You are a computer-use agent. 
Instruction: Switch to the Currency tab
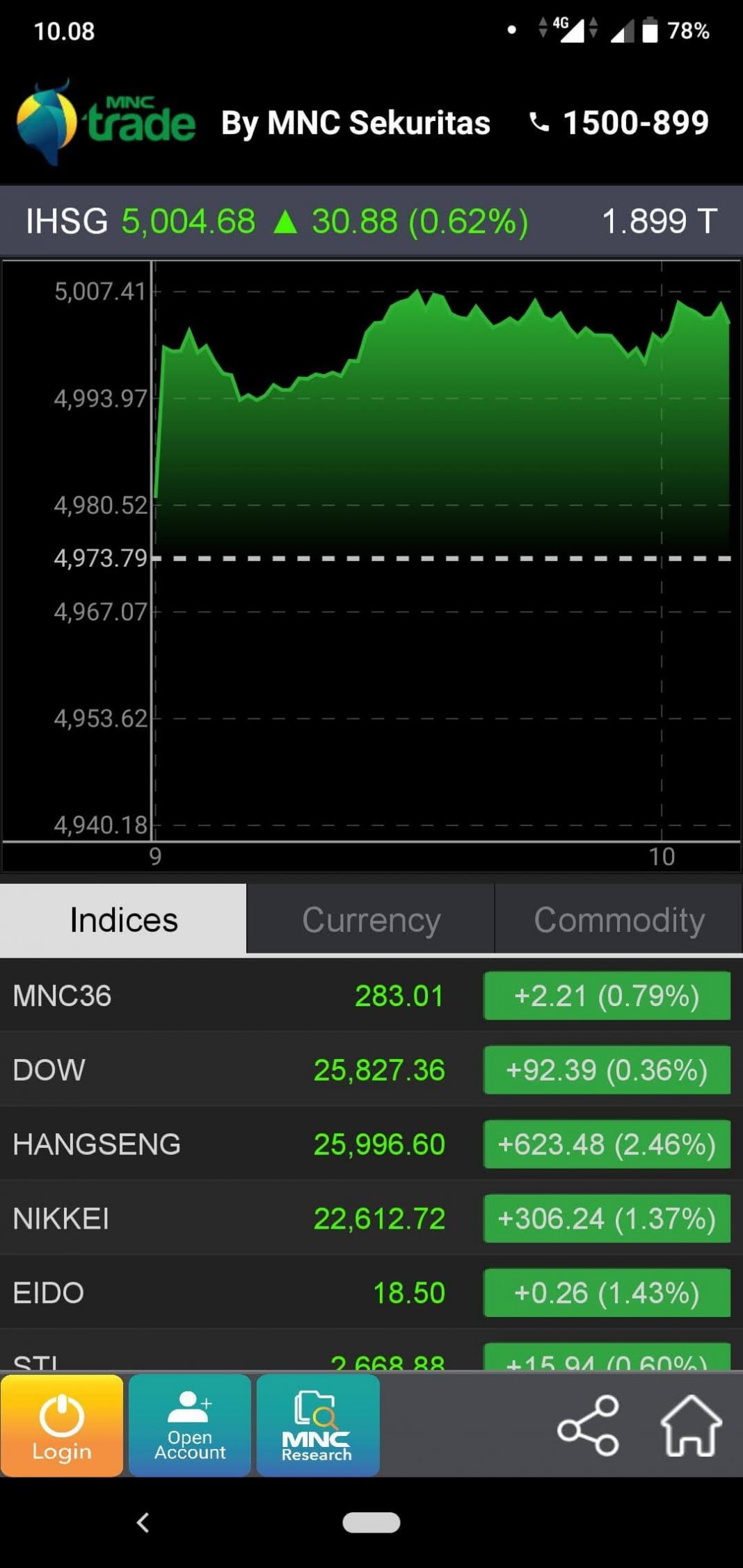(x=370, y=919)
